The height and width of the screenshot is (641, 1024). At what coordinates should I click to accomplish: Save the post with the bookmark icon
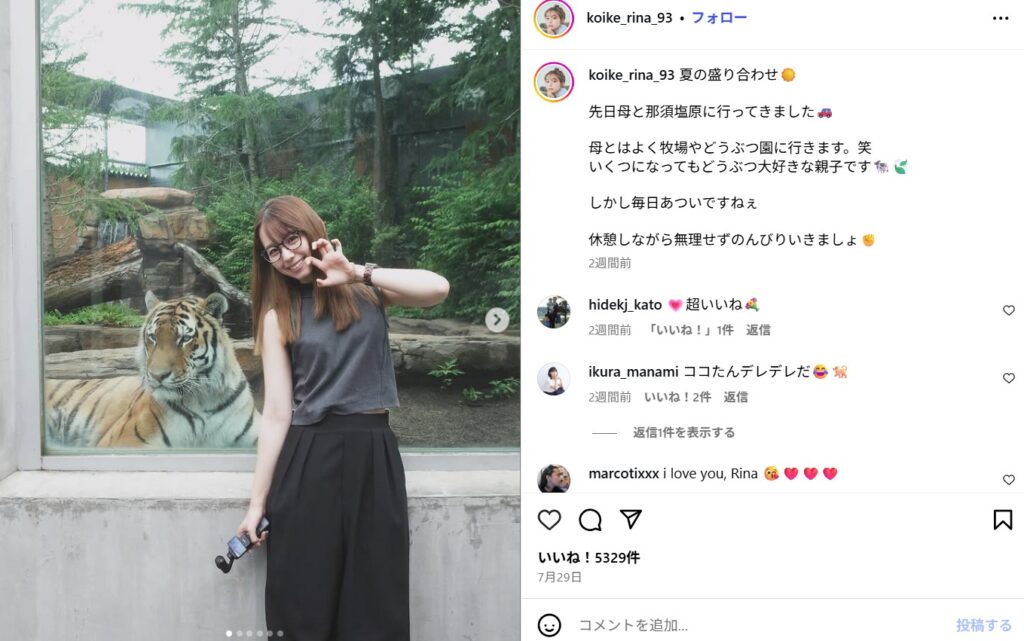tap(1002, 520)
